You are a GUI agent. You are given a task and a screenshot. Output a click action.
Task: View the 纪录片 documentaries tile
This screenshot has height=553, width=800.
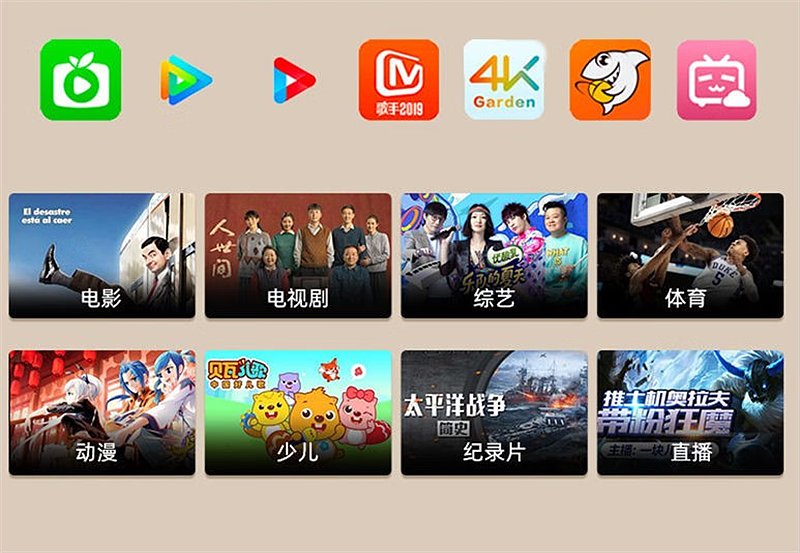coord(494,412)
